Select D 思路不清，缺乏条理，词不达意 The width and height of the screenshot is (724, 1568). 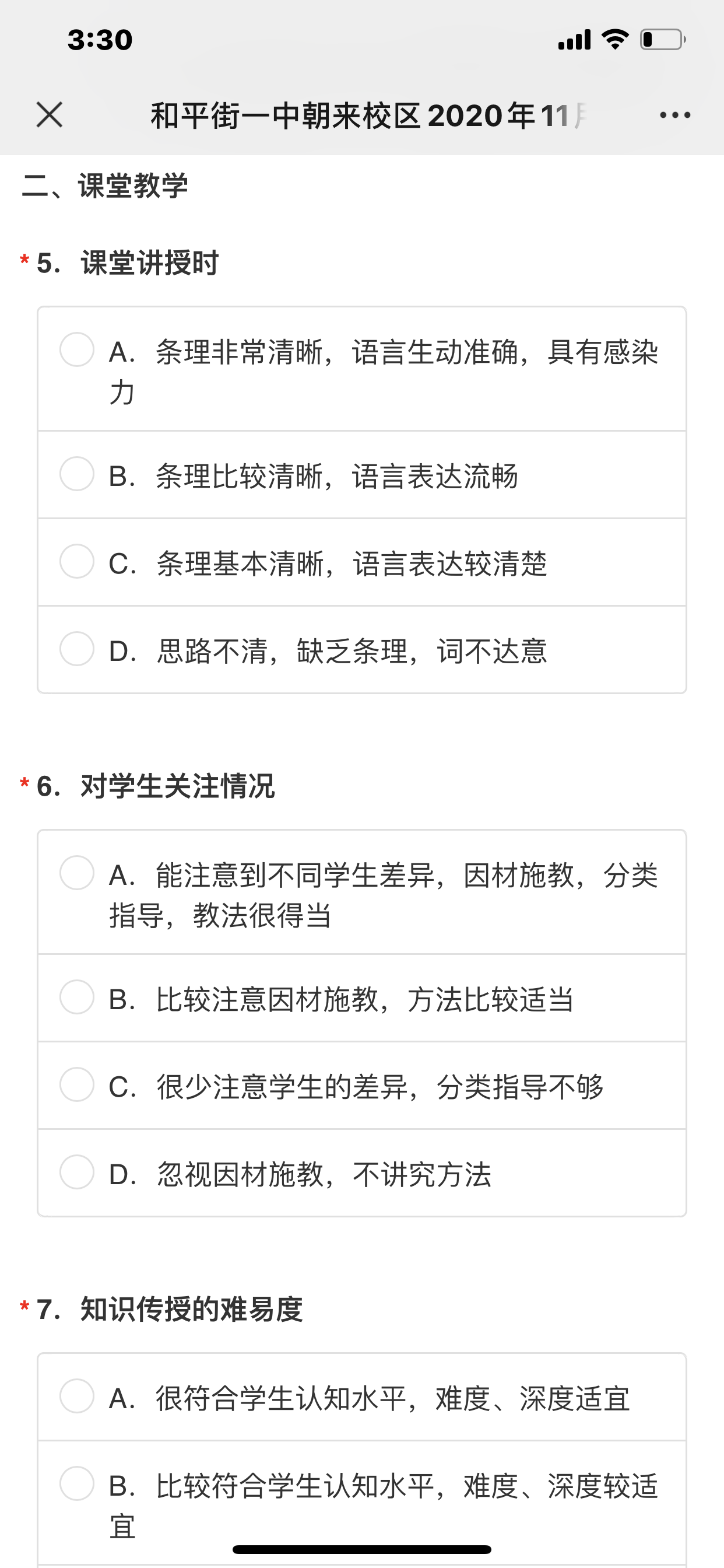point(78,649)
